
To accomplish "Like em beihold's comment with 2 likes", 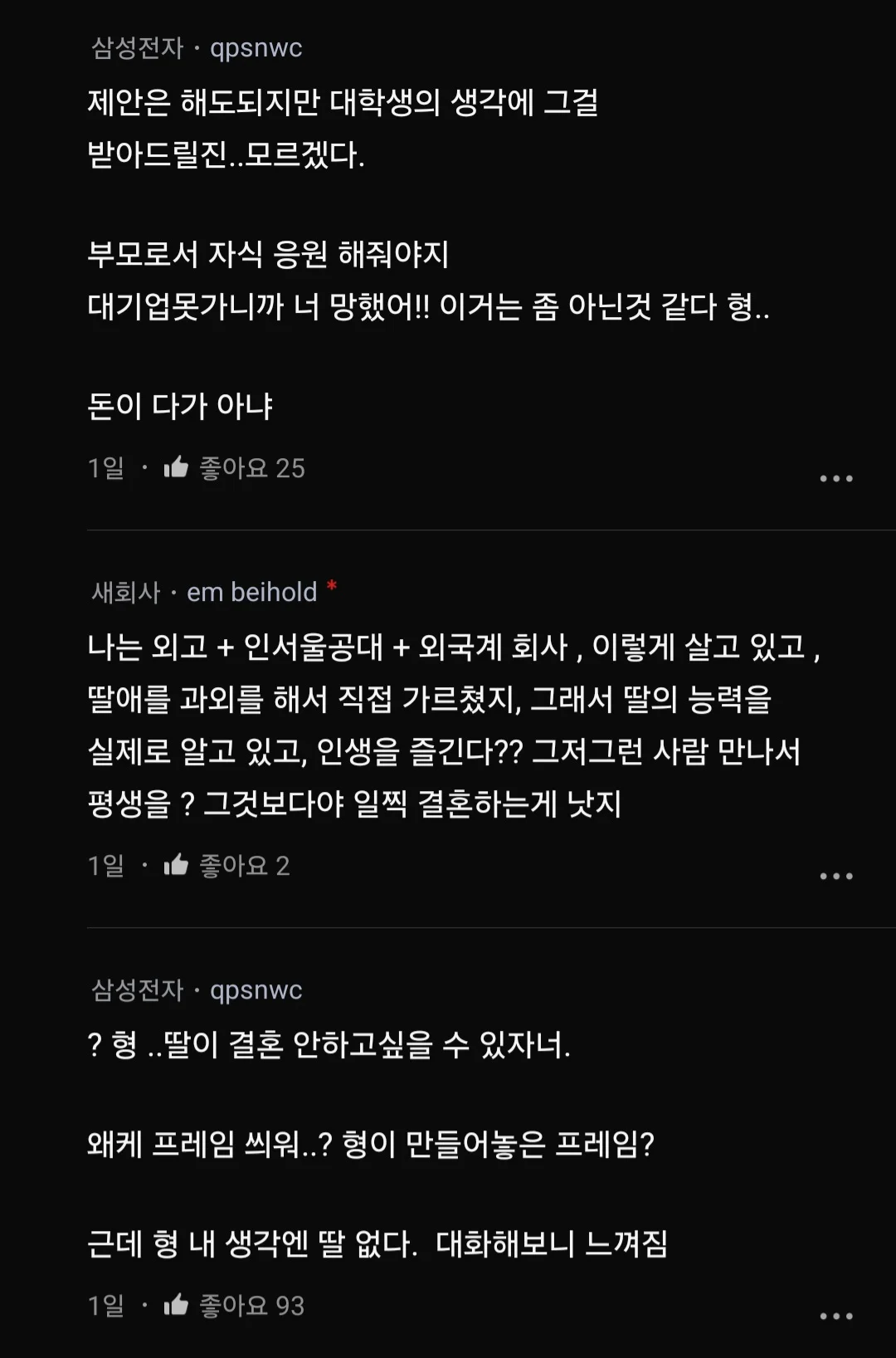I will click(x=177, y=866).
